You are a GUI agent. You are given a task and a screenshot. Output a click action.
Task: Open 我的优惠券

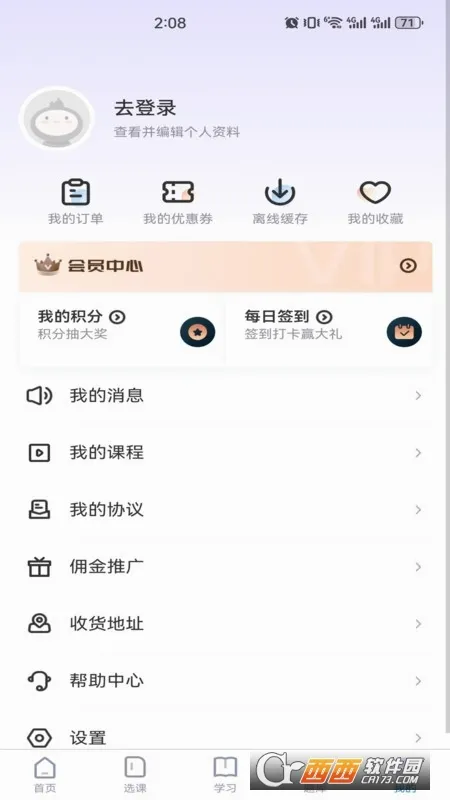coord(178,202)
